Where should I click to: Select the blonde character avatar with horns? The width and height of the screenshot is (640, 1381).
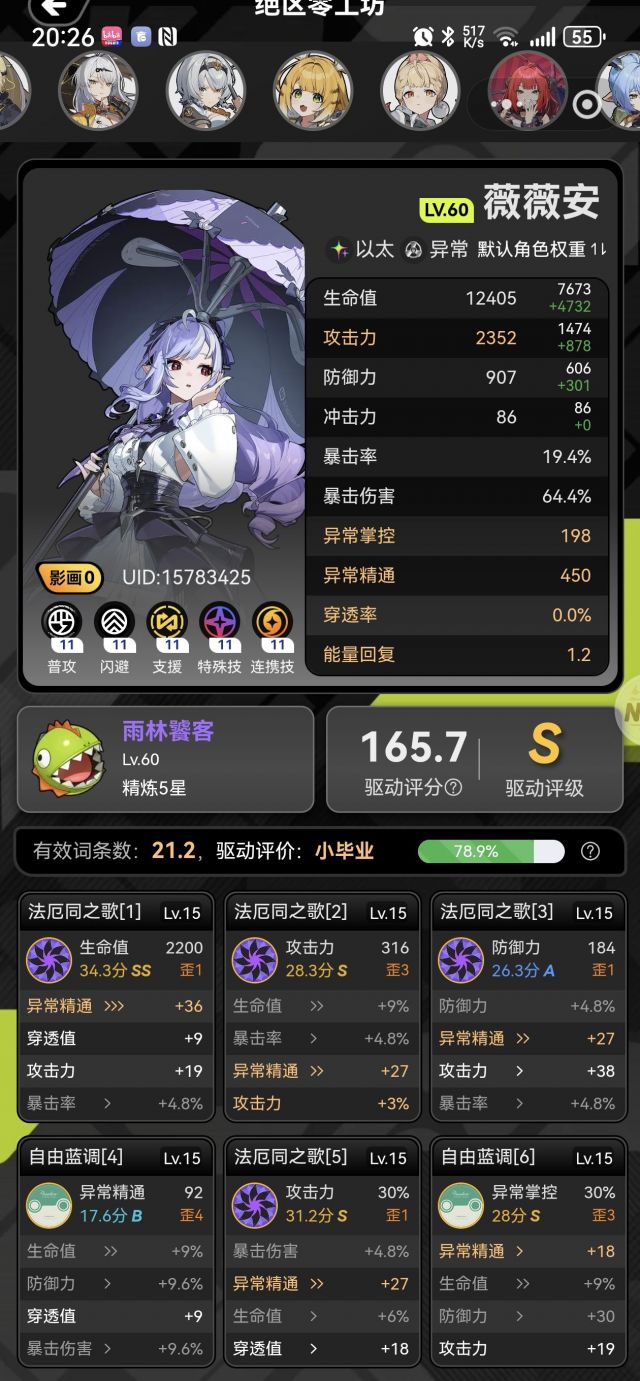click(419, 91)
